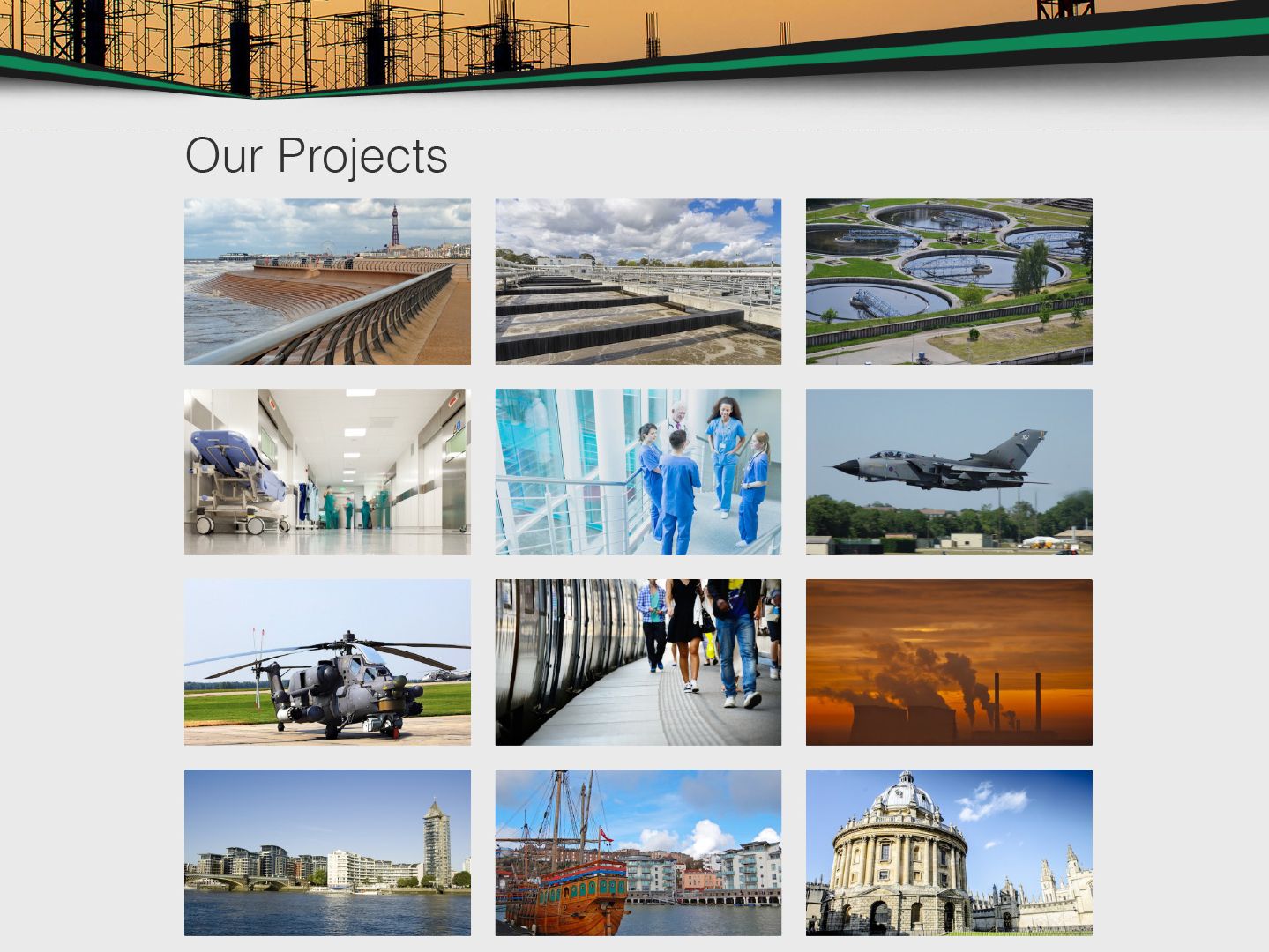View the circular sewage treatment plant project
The image size is (1269, 952).
pos(949,281)
